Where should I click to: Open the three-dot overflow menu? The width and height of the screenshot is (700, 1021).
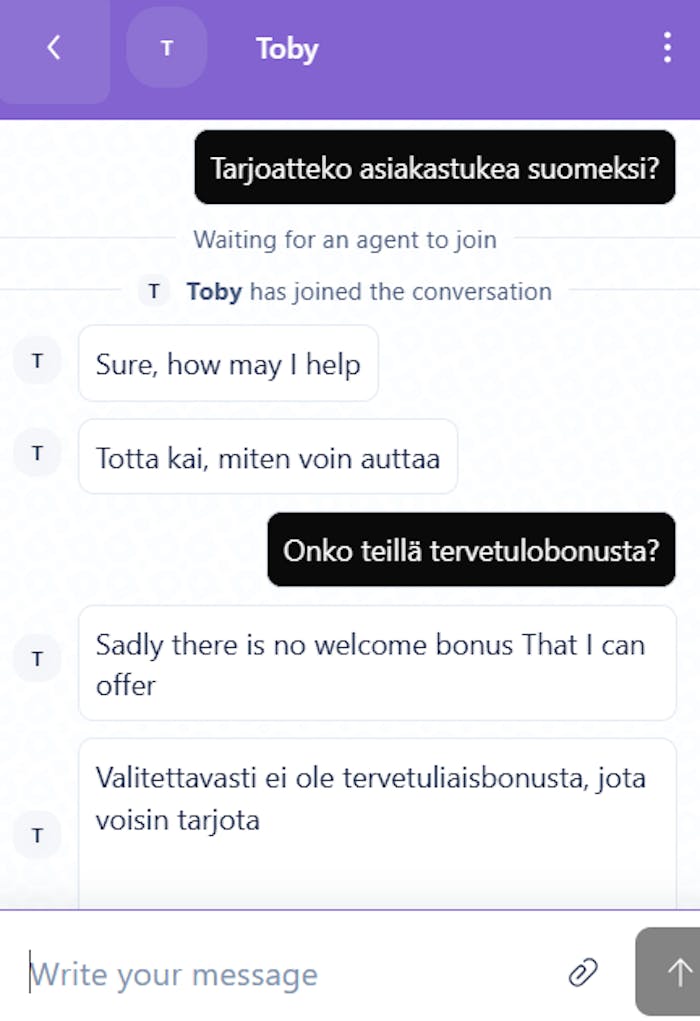coord(667,48)
